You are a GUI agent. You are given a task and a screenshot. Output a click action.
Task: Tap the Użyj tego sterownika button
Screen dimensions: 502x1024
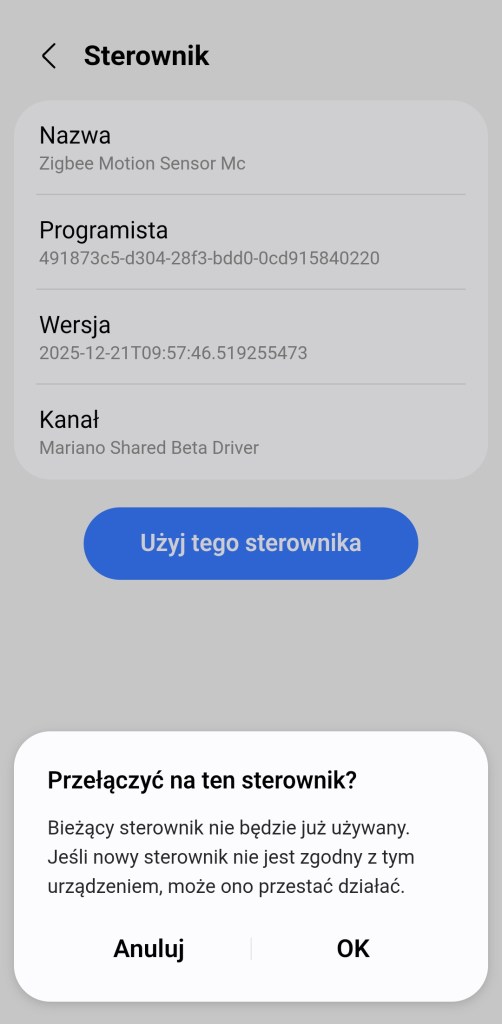(x=251, y=543)
